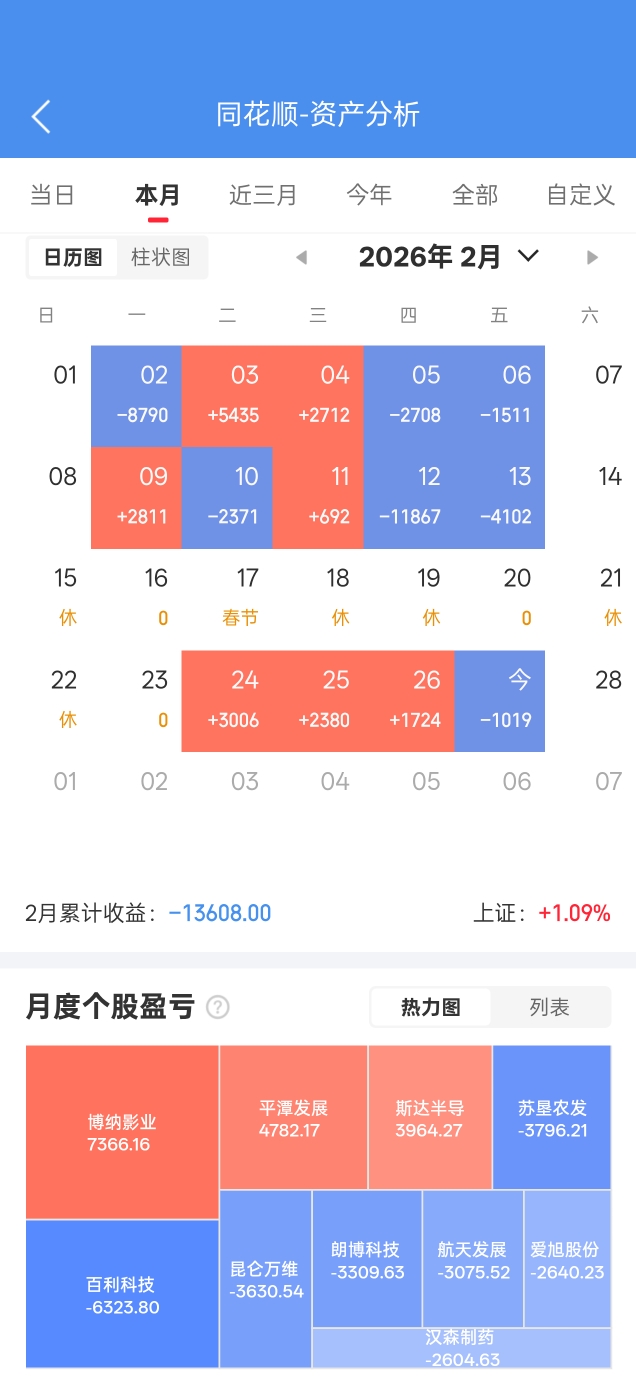
Task: Open the 平潭发展 heatmap tile
Action: click(x=293, y=1118)
